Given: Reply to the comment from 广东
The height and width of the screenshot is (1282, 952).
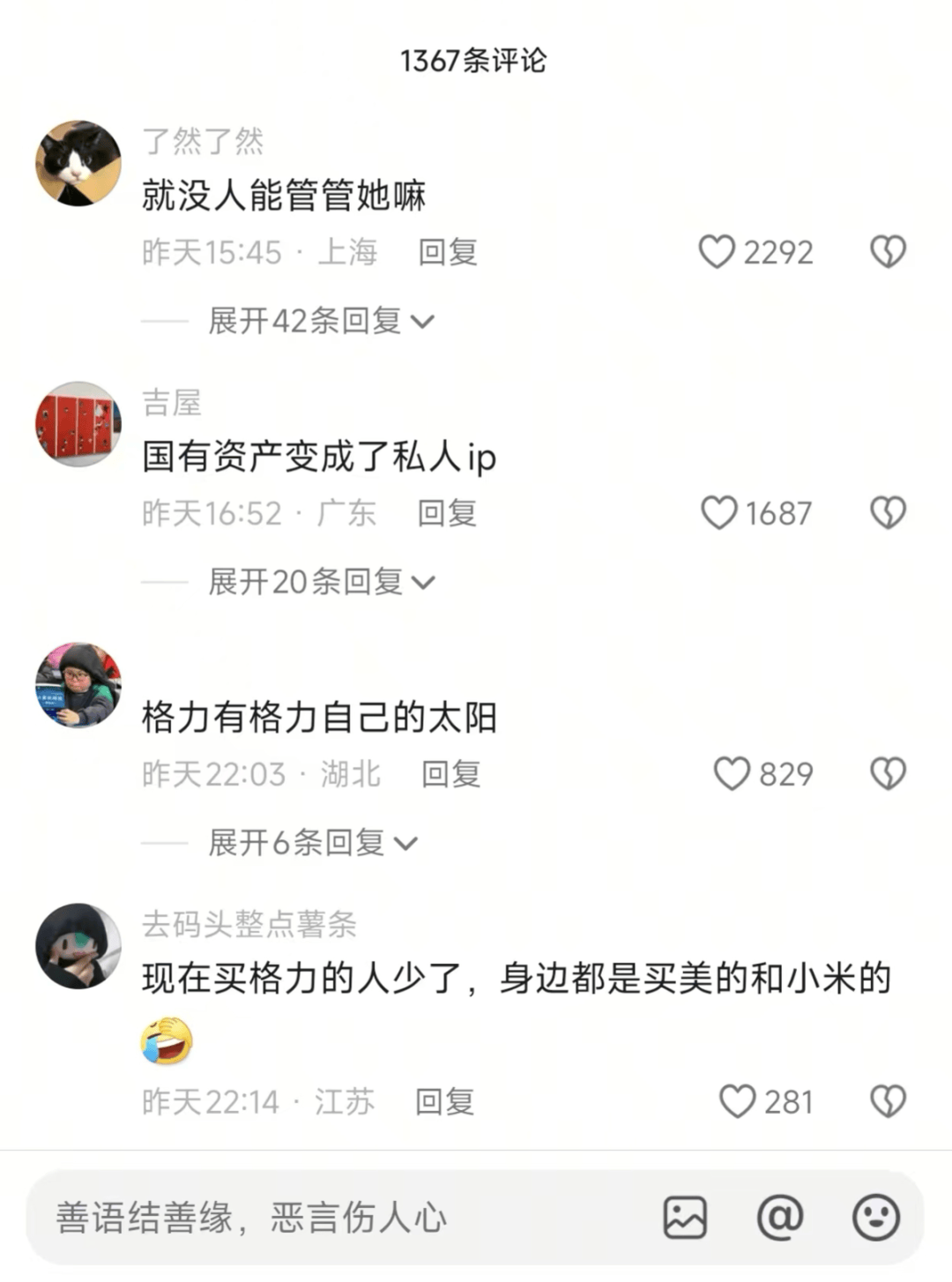Looking at the screenshot, I should (x=447, y=513).
